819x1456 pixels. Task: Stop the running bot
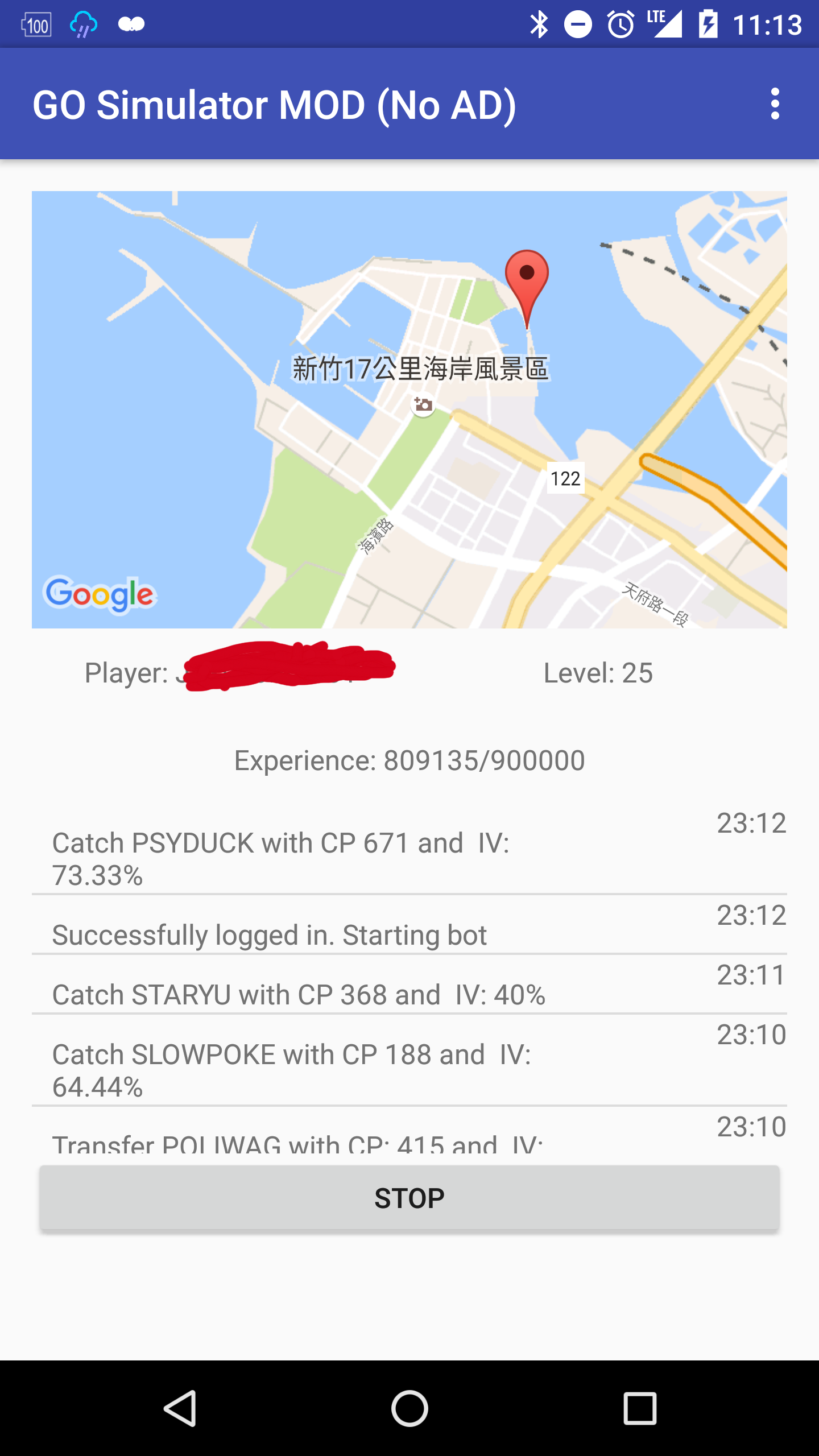[x=409, y=1198]
